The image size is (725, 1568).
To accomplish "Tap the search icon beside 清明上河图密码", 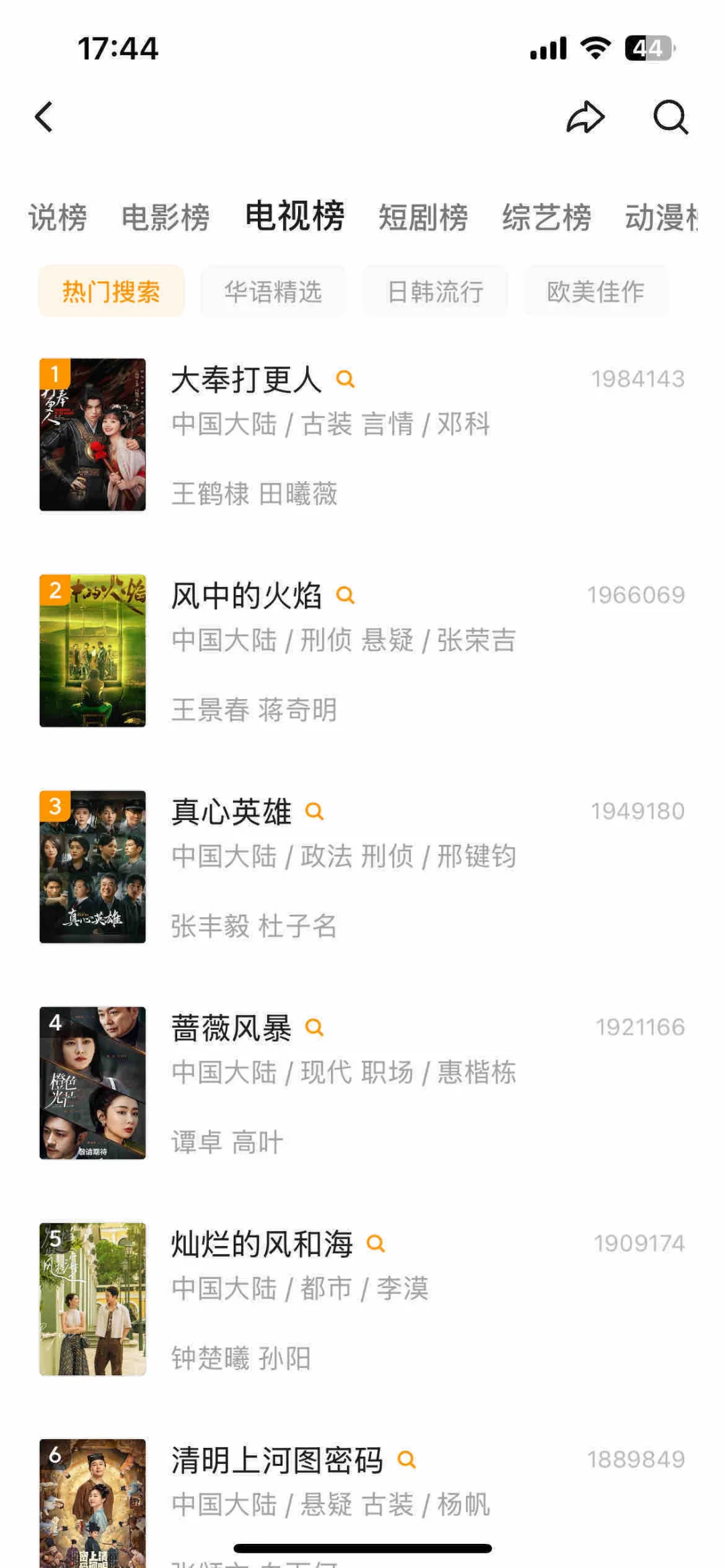I will [407, 1459].
